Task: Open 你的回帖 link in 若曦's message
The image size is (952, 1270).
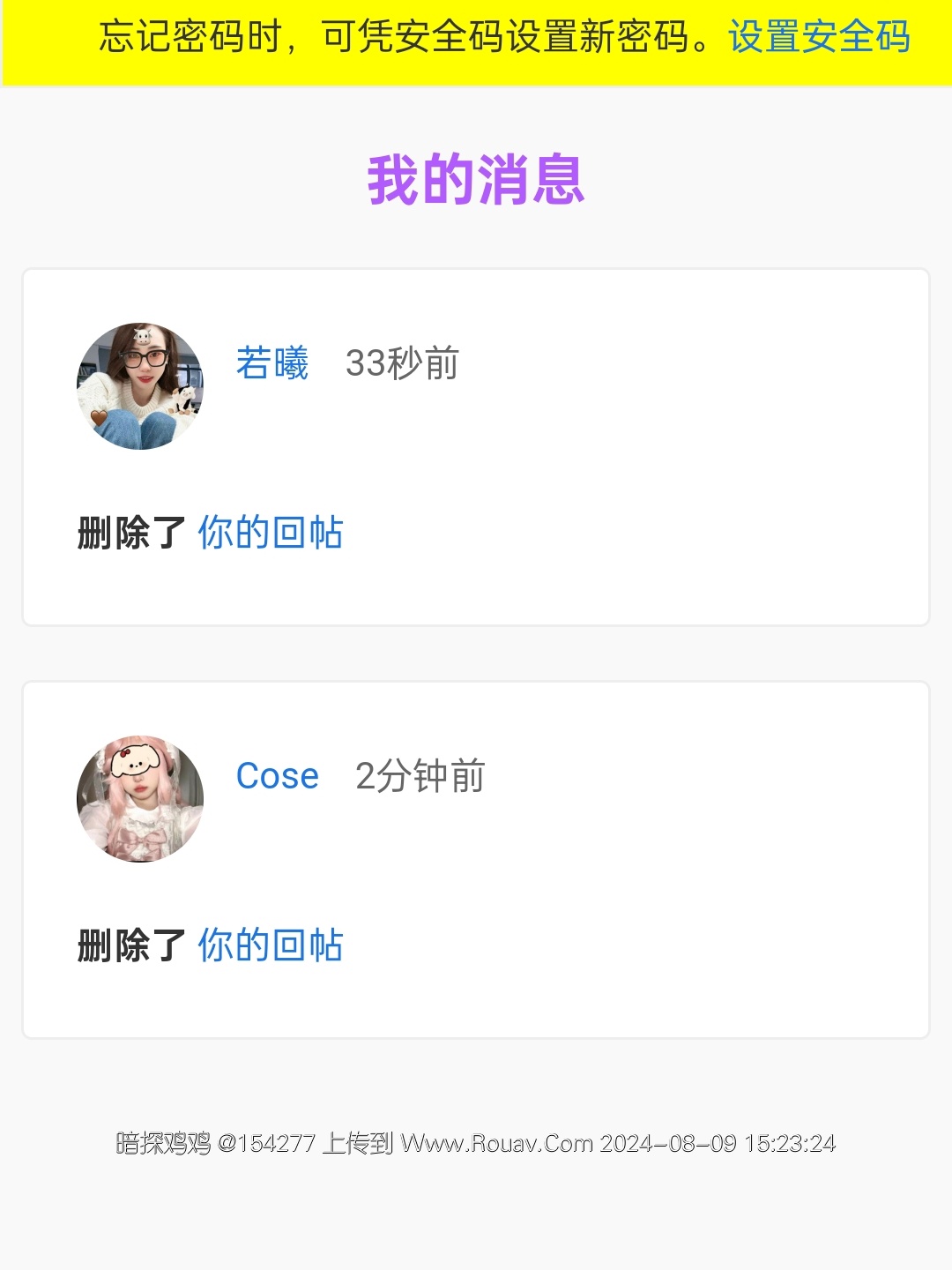Action: click(x=271, y=533)
